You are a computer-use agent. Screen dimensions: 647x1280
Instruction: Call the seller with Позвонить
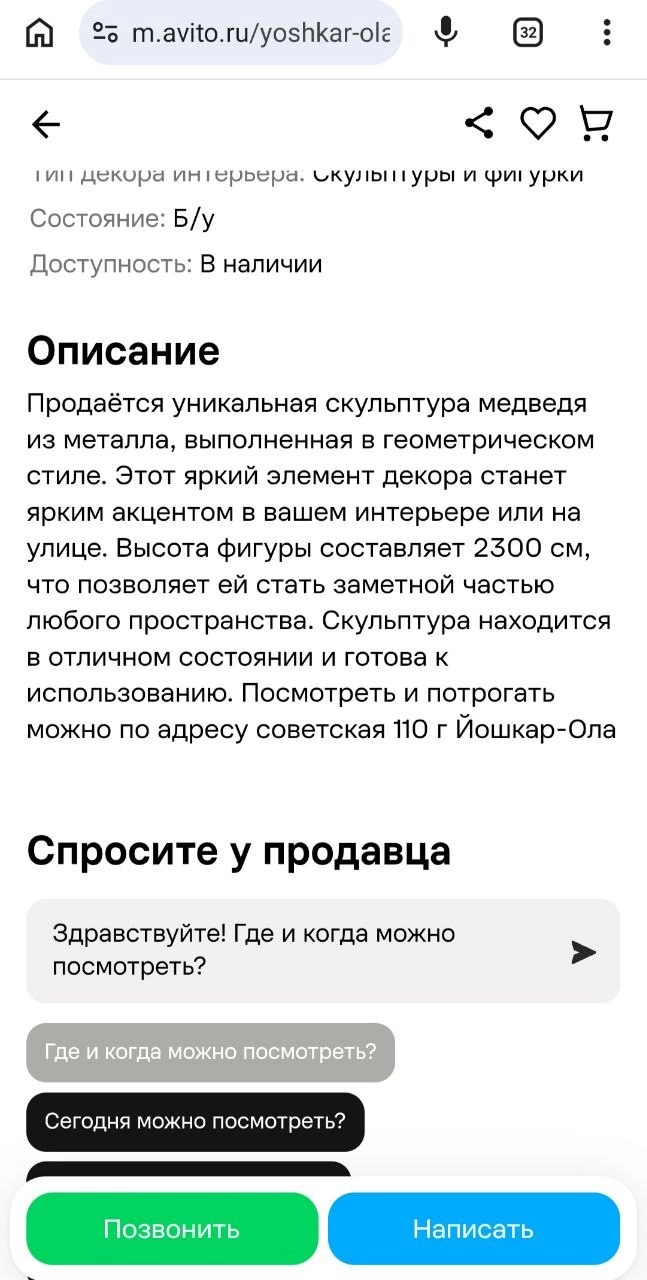[172, 1229]
